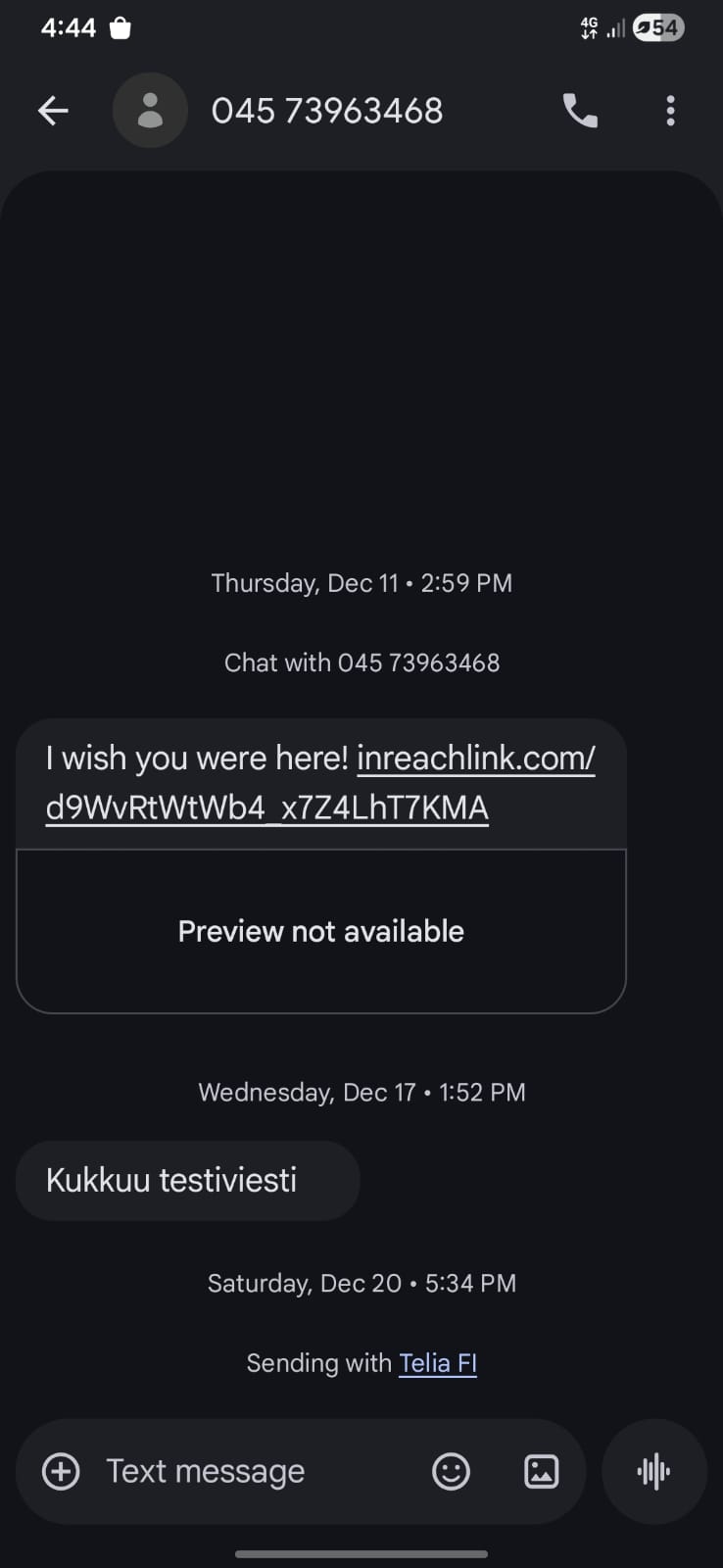Attach a photo from the gallery icon
The image size is (723, 1568).
(x=541, y=1471)
